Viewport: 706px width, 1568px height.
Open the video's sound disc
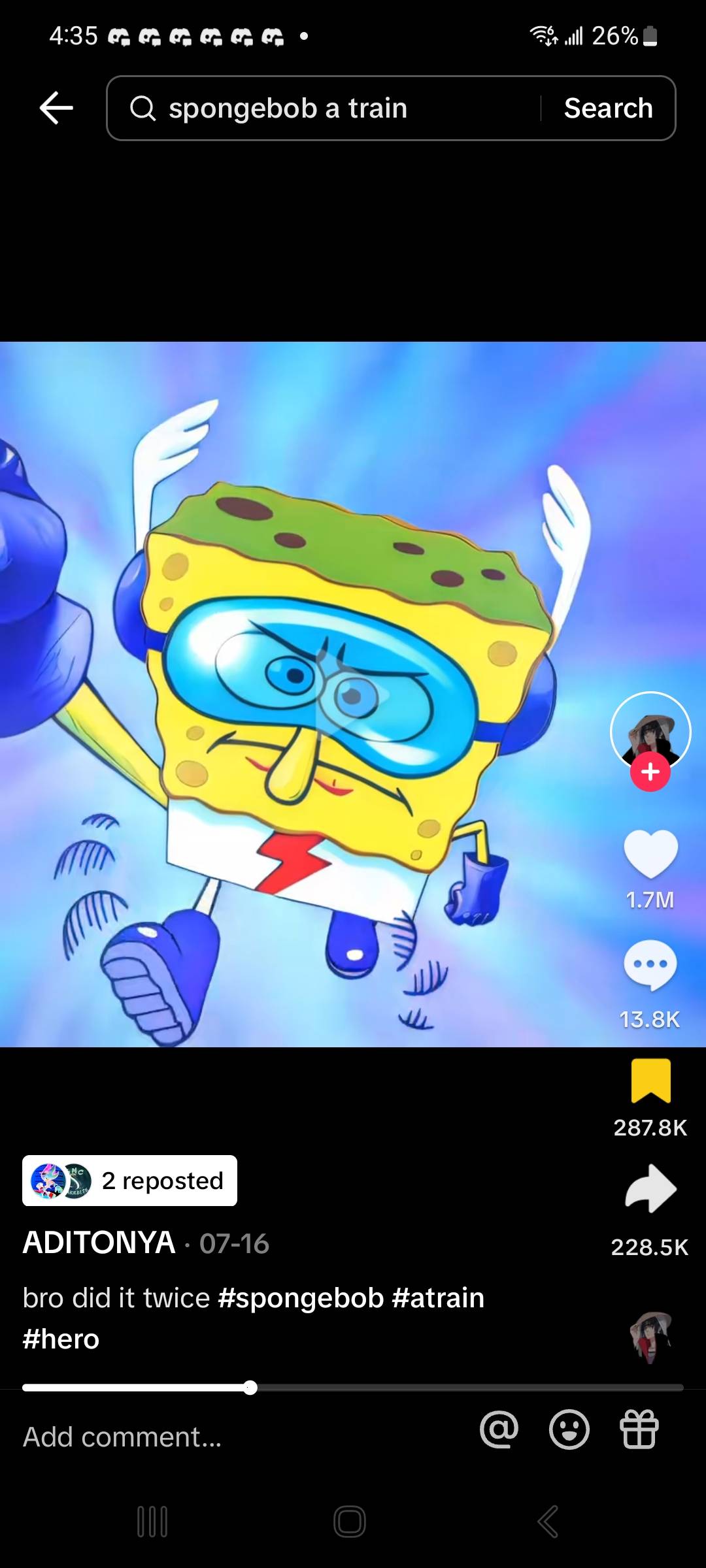pyautogui.click(x=650, y=1337)
